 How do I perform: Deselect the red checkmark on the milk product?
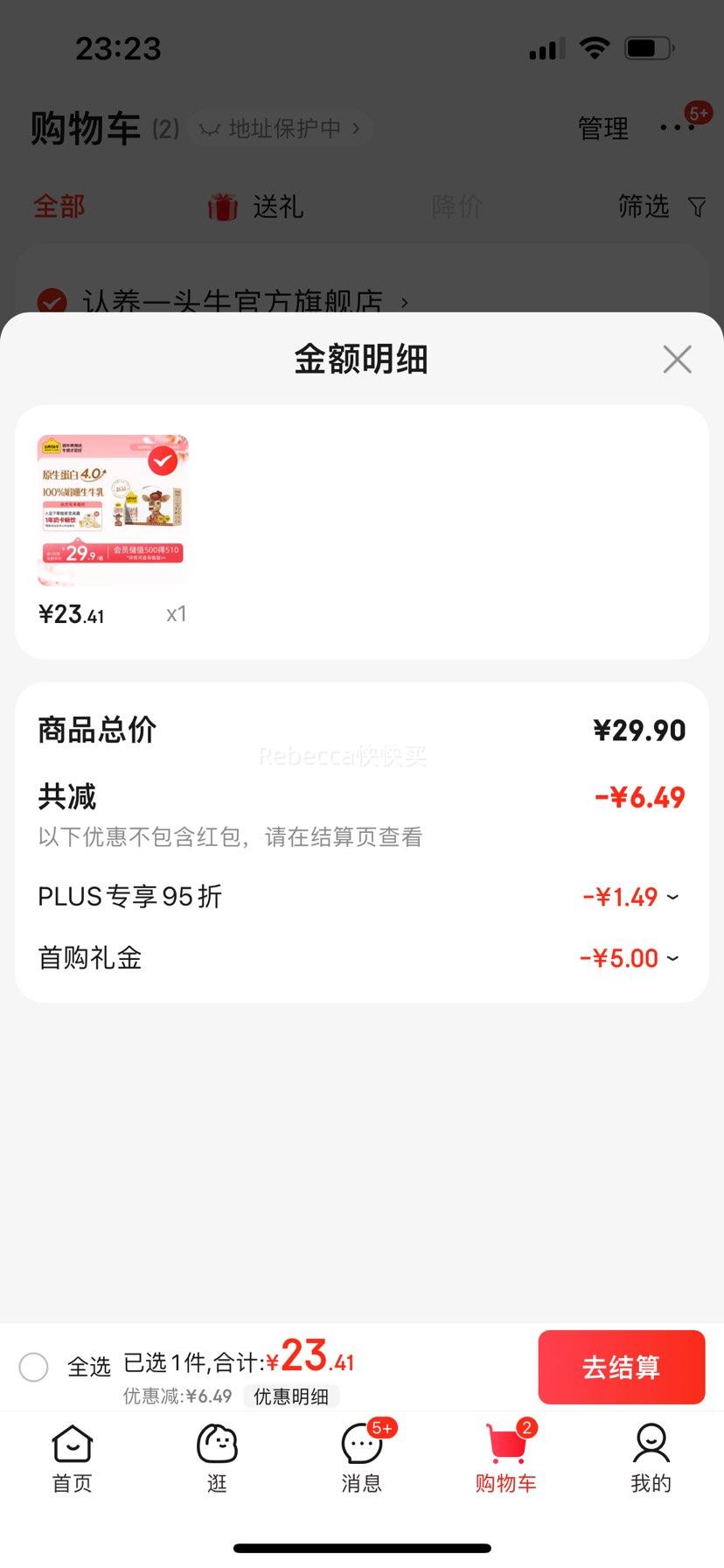[162, 460]
